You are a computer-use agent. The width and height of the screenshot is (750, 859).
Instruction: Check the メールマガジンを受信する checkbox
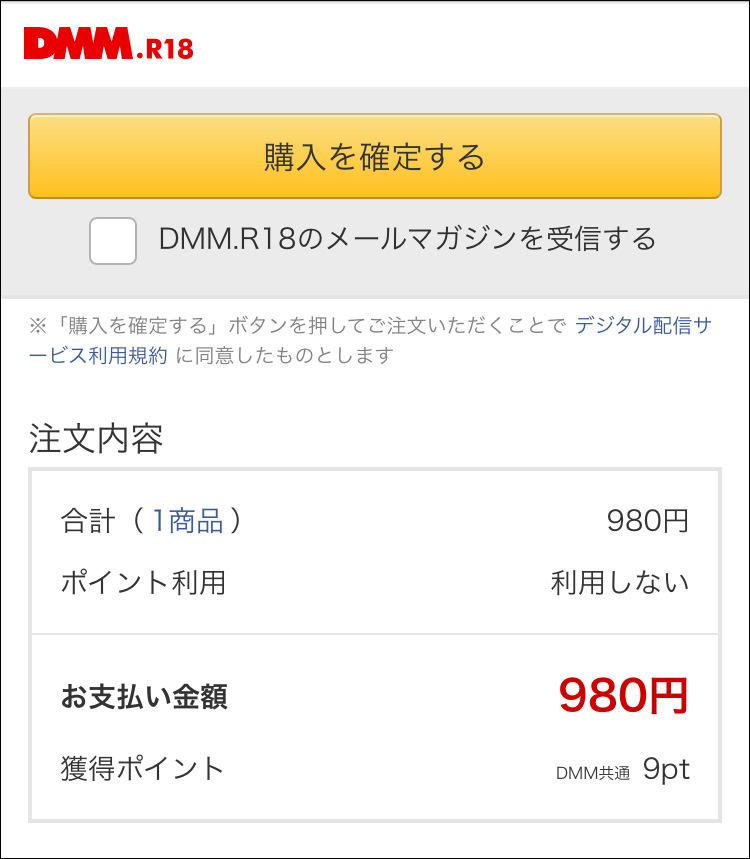tap(113, 241)
